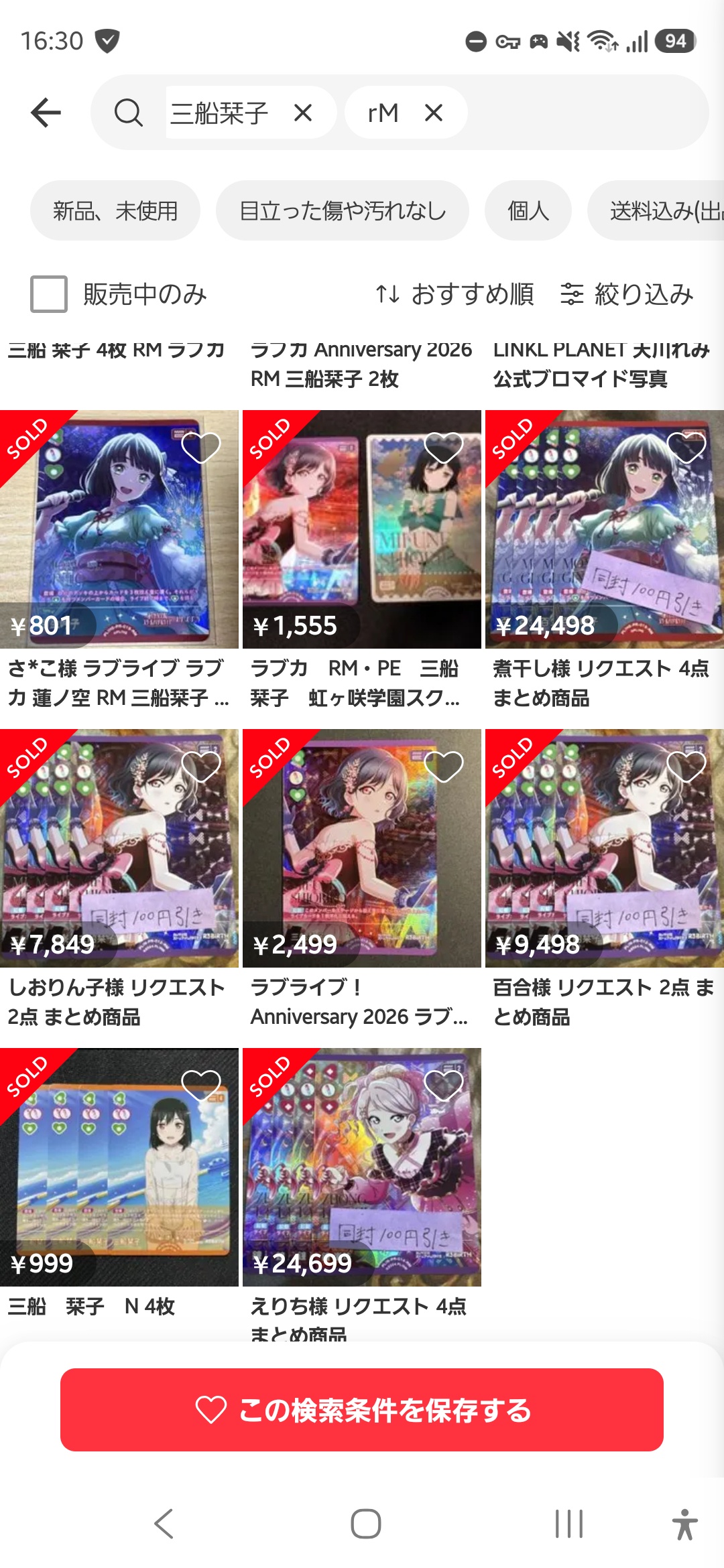Save this search with この検索条件を保存する
Image resolution: width=724 pixels, height=1568 pixels.
pos(362,1410)
